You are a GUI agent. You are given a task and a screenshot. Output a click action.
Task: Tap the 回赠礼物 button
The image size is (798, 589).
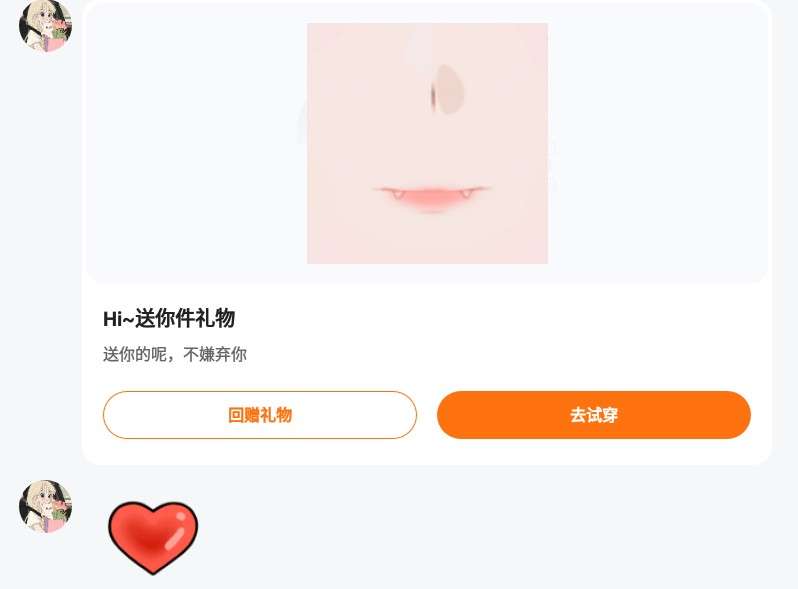[259, 415]
